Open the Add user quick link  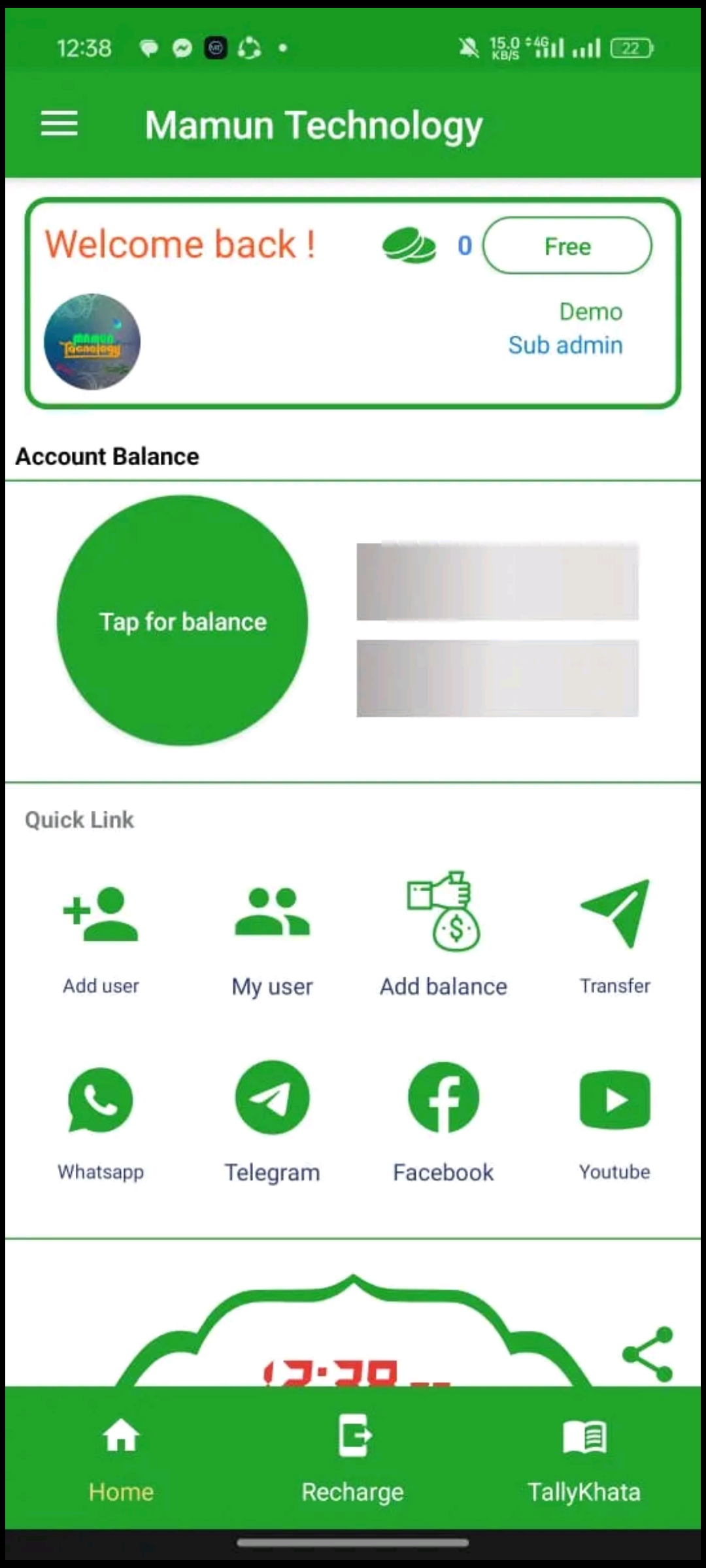pos(101,934)
